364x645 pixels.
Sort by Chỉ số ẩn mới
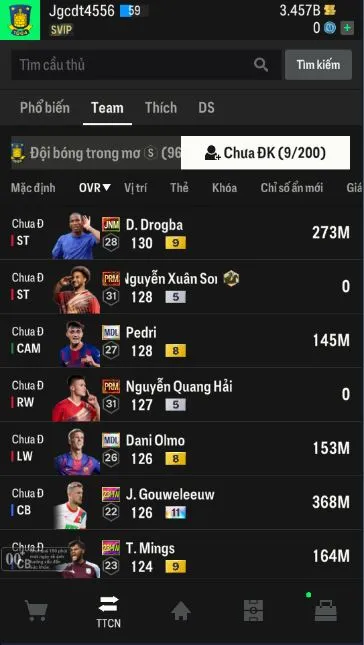pyautogui.click(x=292, y=188)
